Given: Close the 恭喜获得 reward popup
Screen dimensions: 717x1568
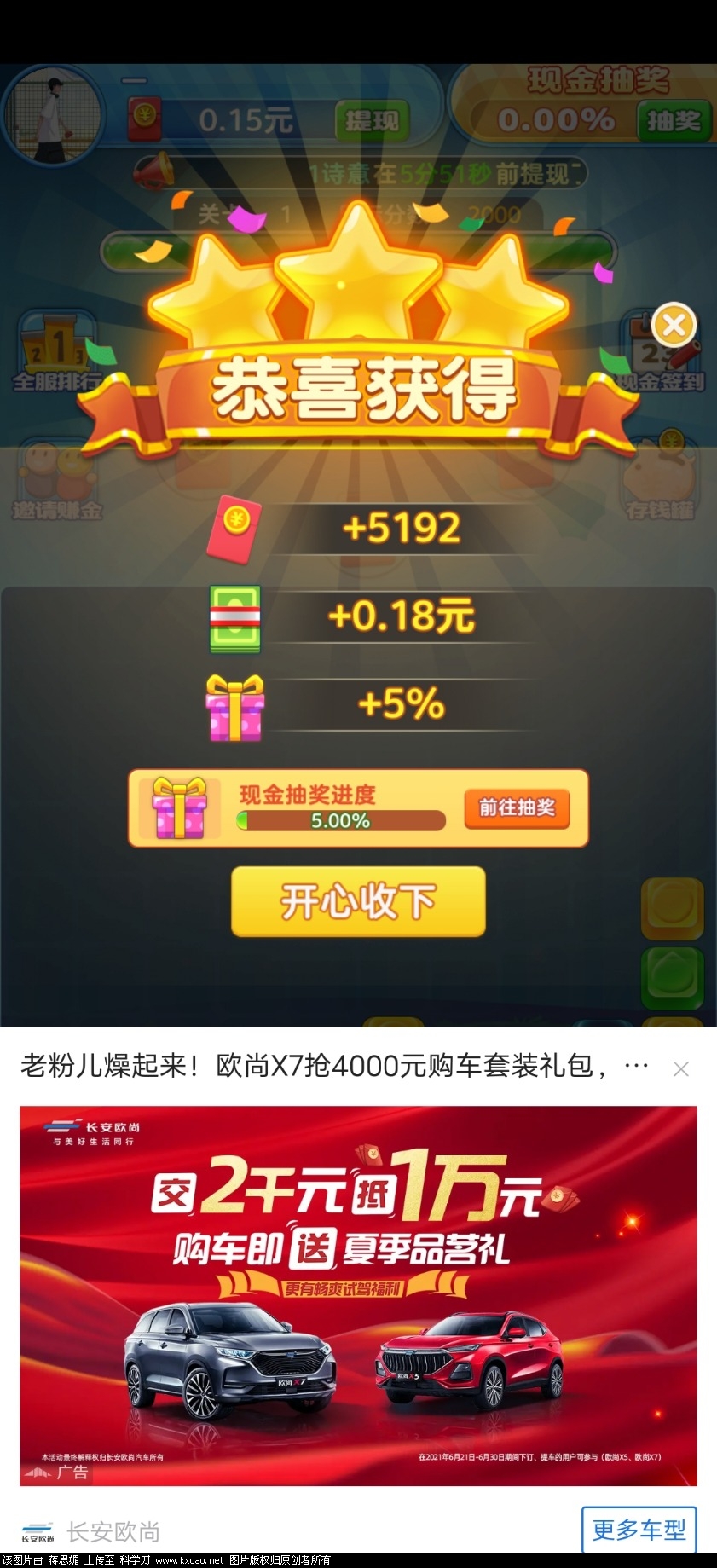Looking at the screenshot, I should click(x=674, y=325).
